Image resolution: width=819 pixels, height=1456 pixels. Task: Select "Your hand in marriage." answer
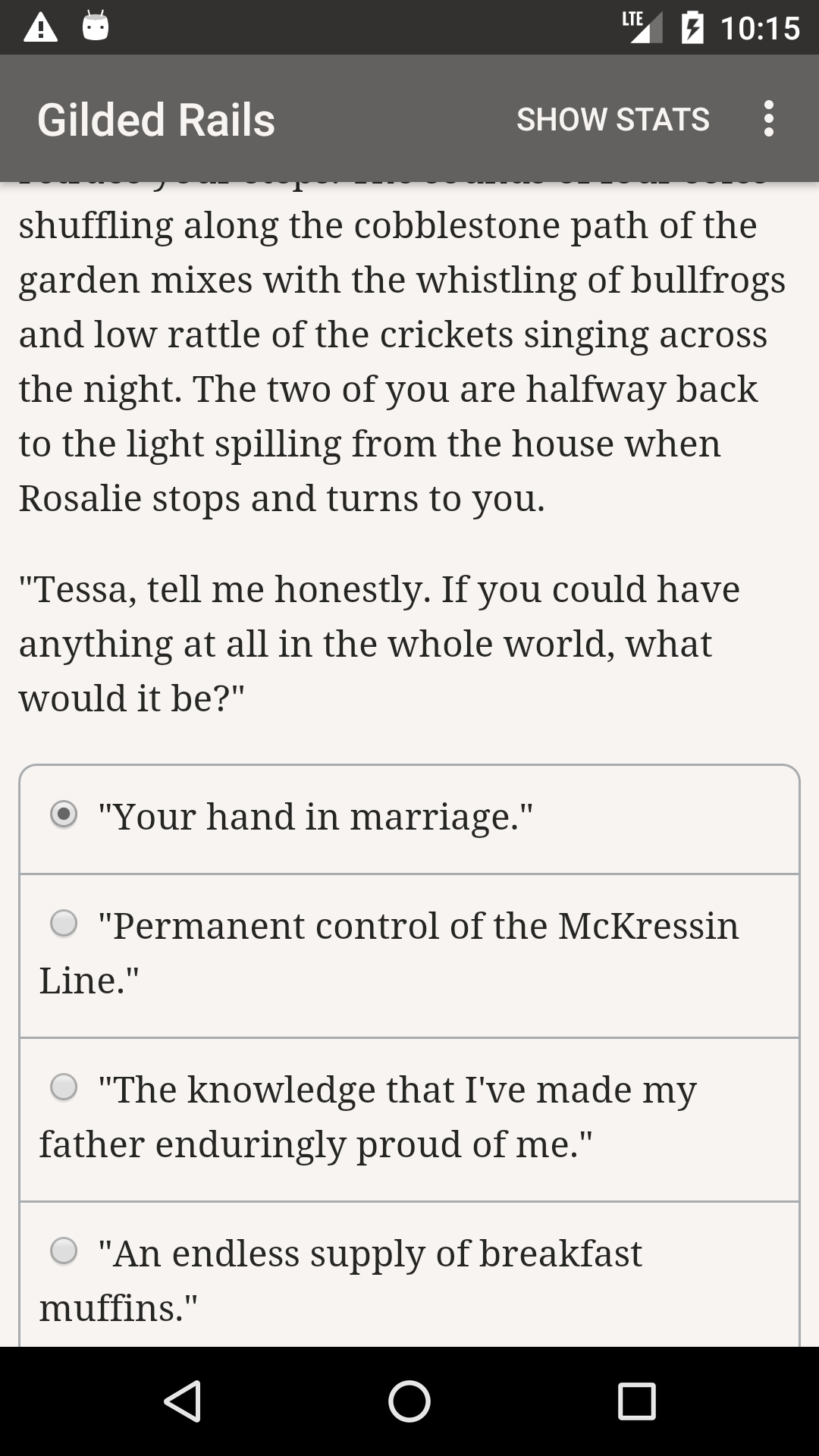[409, 819]
